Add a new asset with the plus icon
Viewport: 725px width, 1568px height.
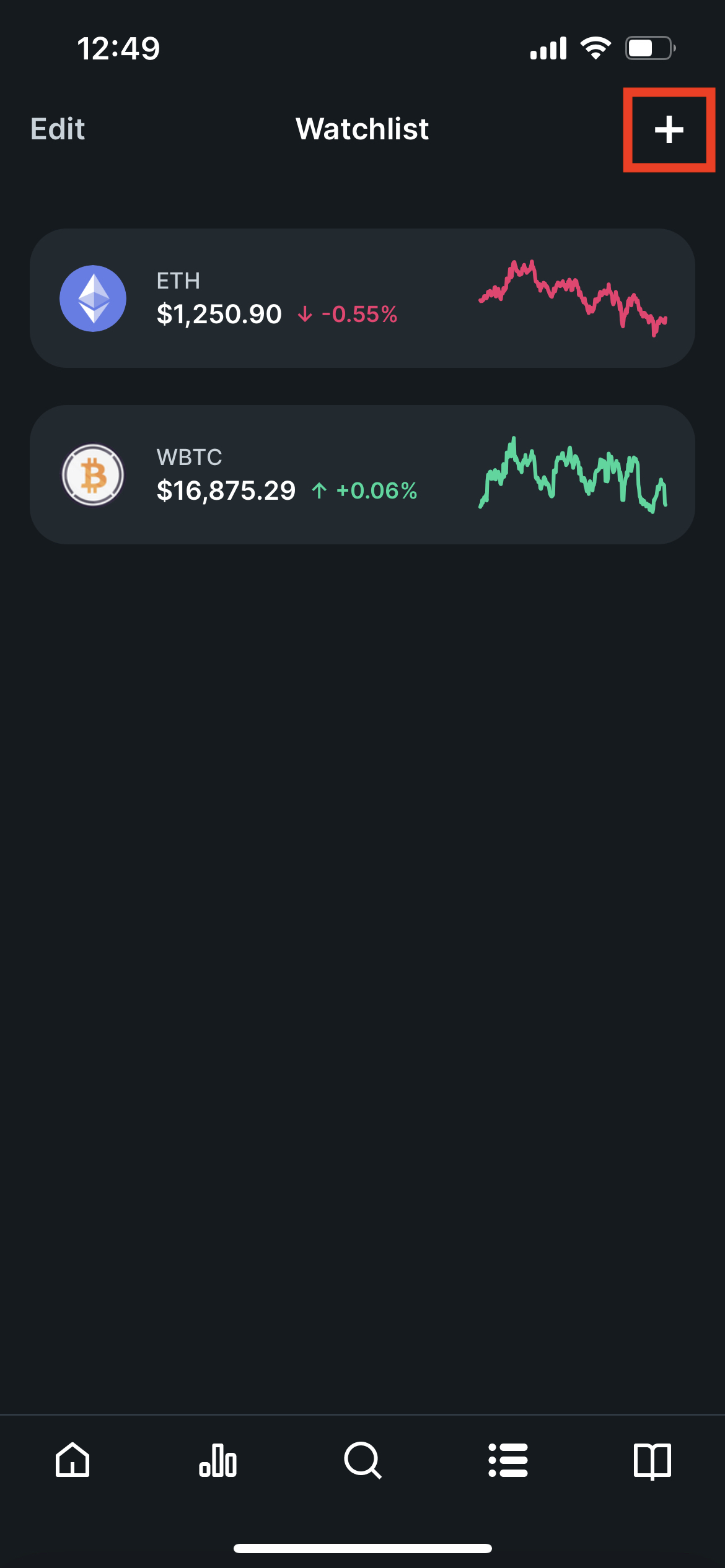669,129
